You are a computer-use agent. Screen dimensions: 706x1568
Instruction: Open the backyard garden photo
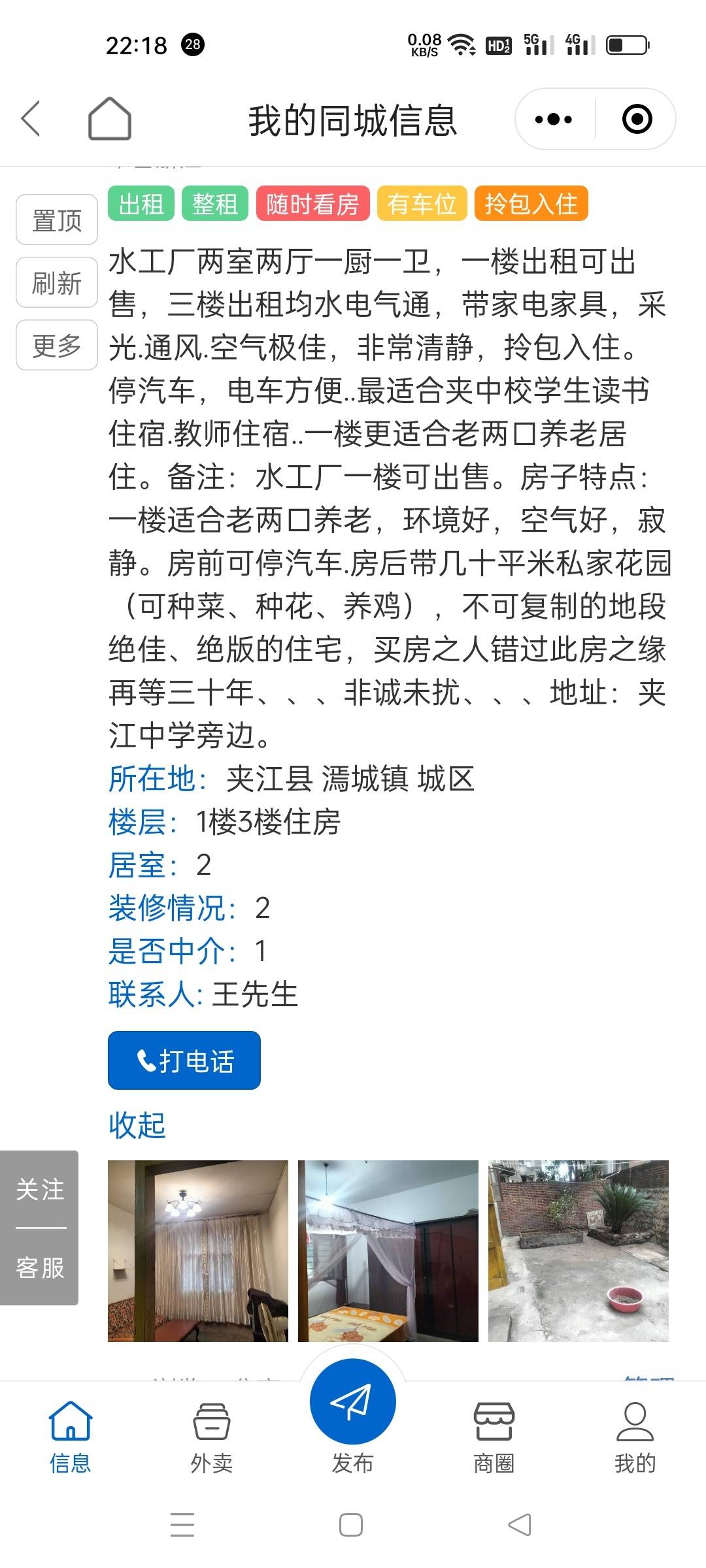[x=579, y=1251]
